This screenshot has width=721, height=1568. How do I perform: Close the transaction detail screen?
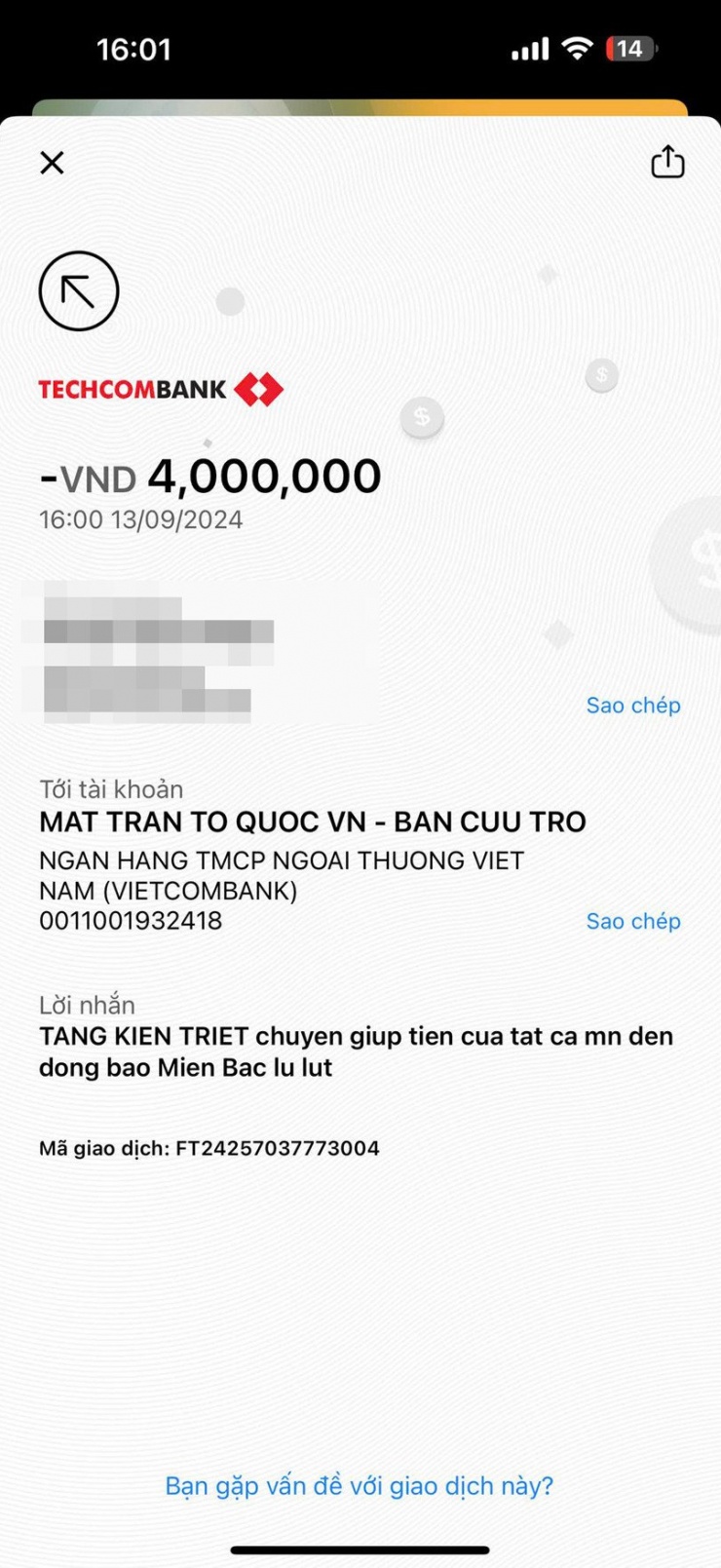point(52,163)
